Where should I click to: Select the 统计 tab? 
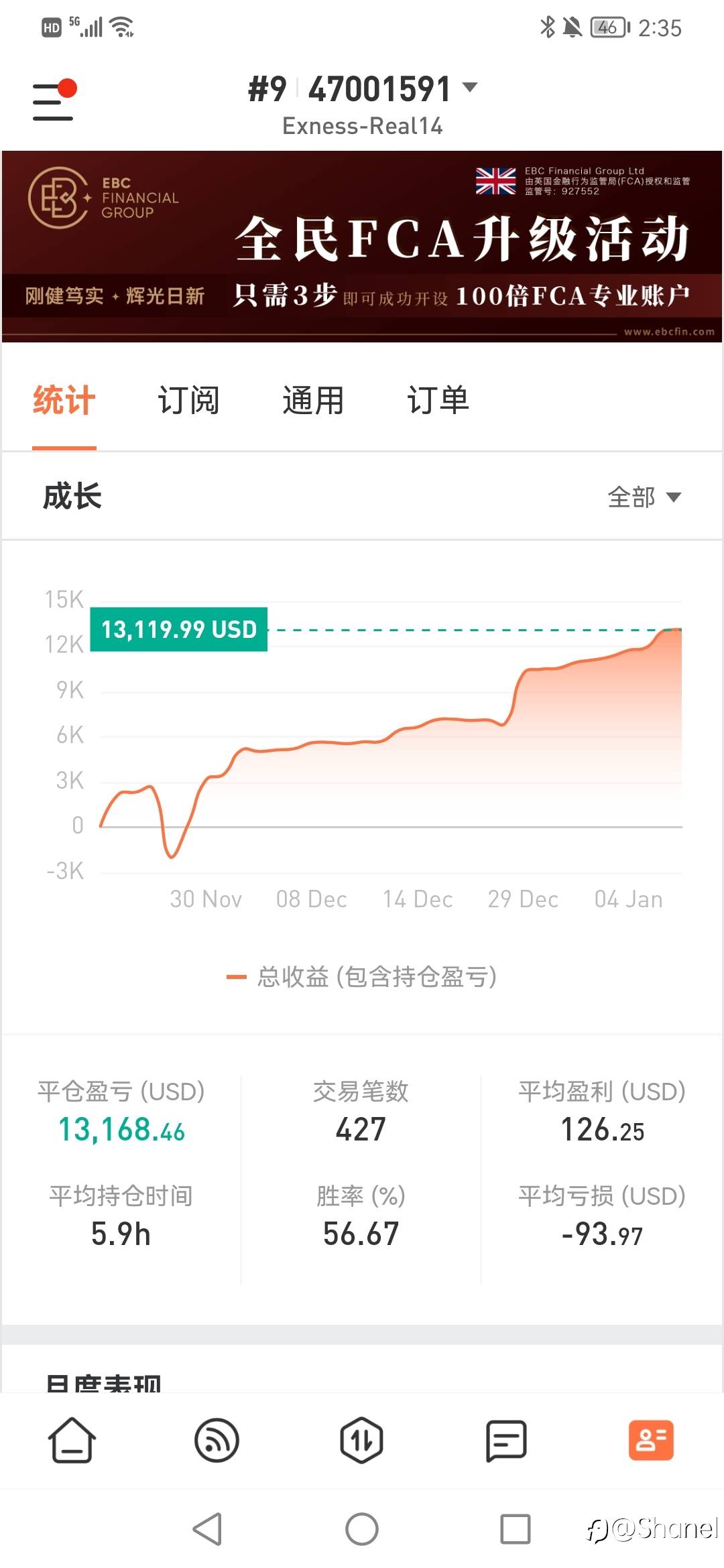point(64,401)
